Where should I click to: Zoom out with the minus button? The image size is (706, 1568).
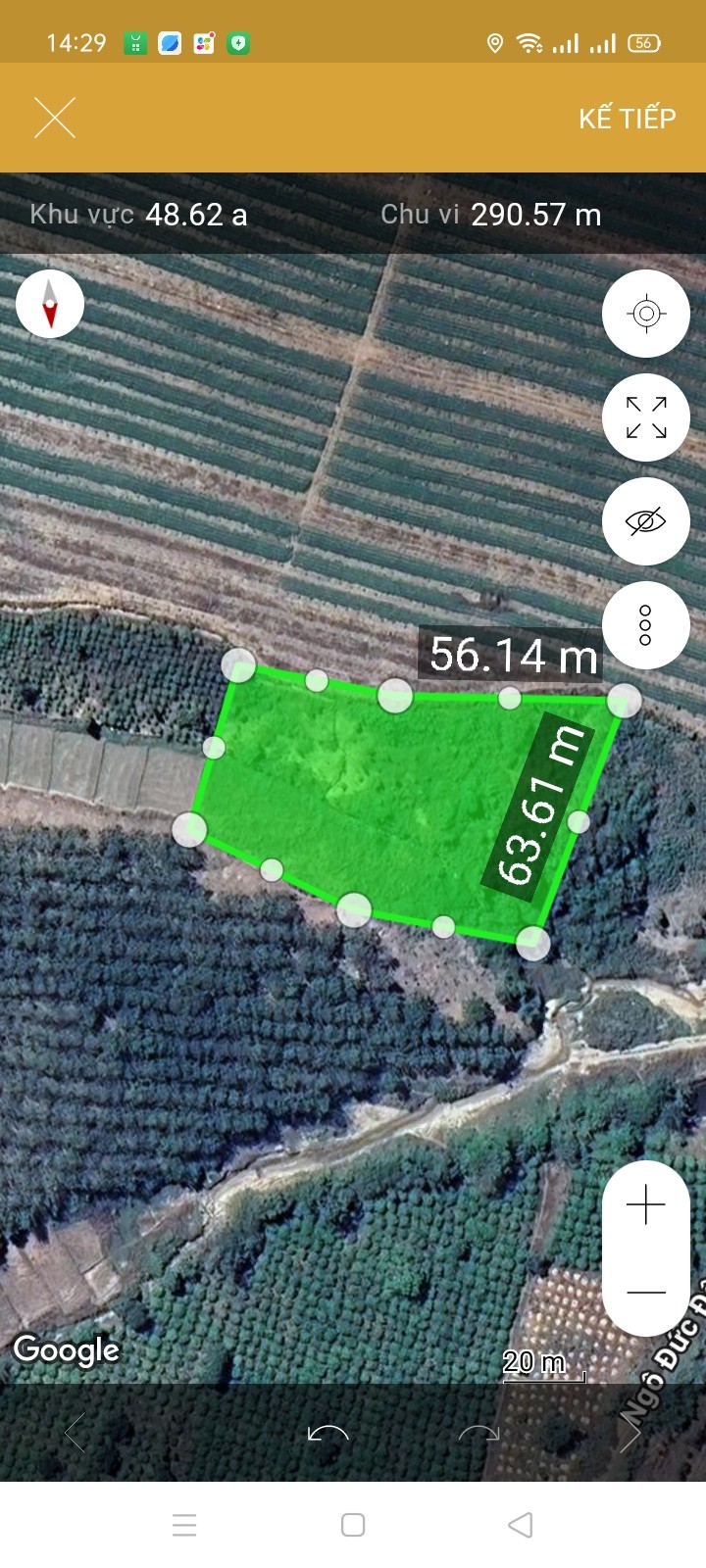coord(646,1293)
